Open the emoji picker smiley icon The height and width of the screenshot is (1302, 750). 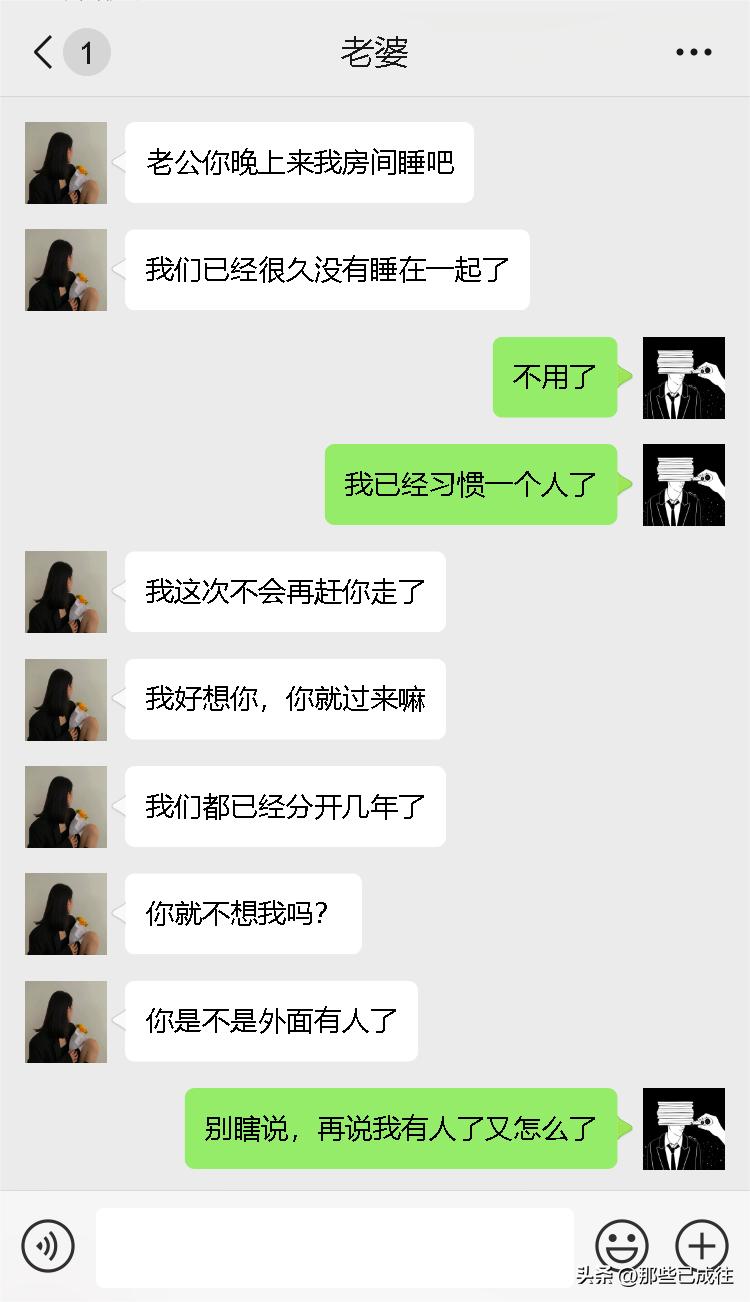pyautogui.click(x=622, y=1247)
